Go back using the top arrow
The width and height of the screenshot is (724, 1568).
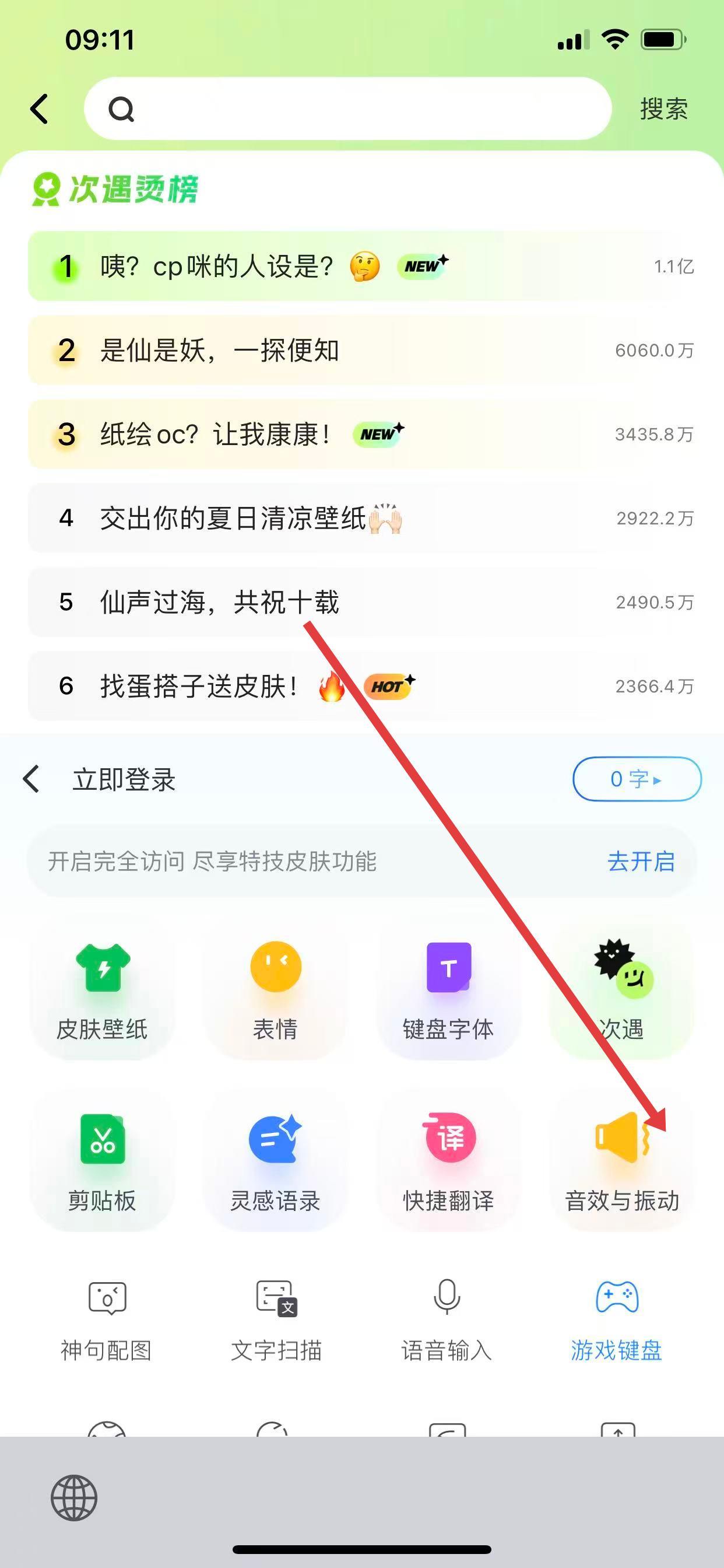click(40, 110)
